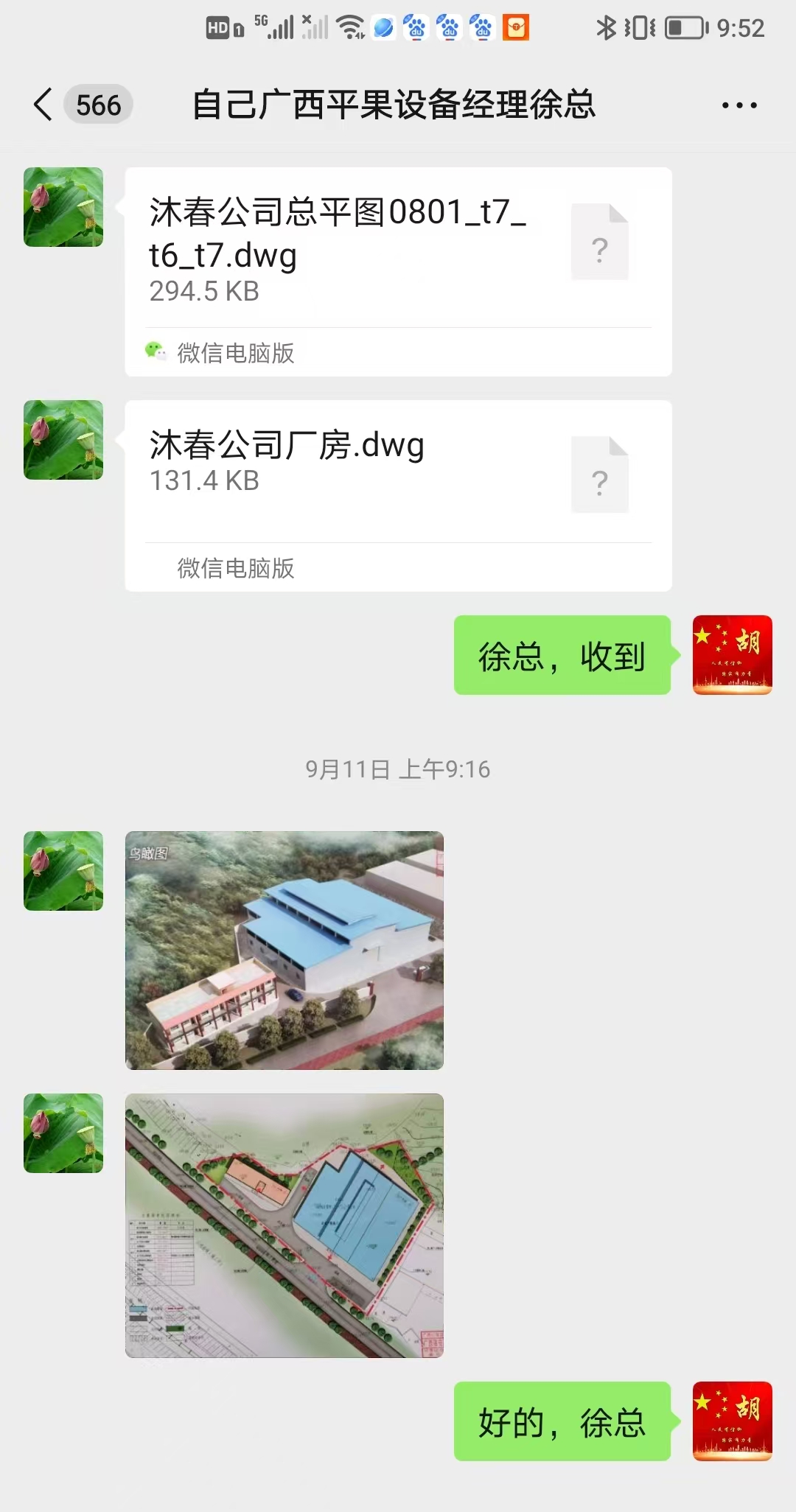Screen dimensions: 796x1512
Task: Open the sender's lotus flower avatar
Action: [63, 207]
